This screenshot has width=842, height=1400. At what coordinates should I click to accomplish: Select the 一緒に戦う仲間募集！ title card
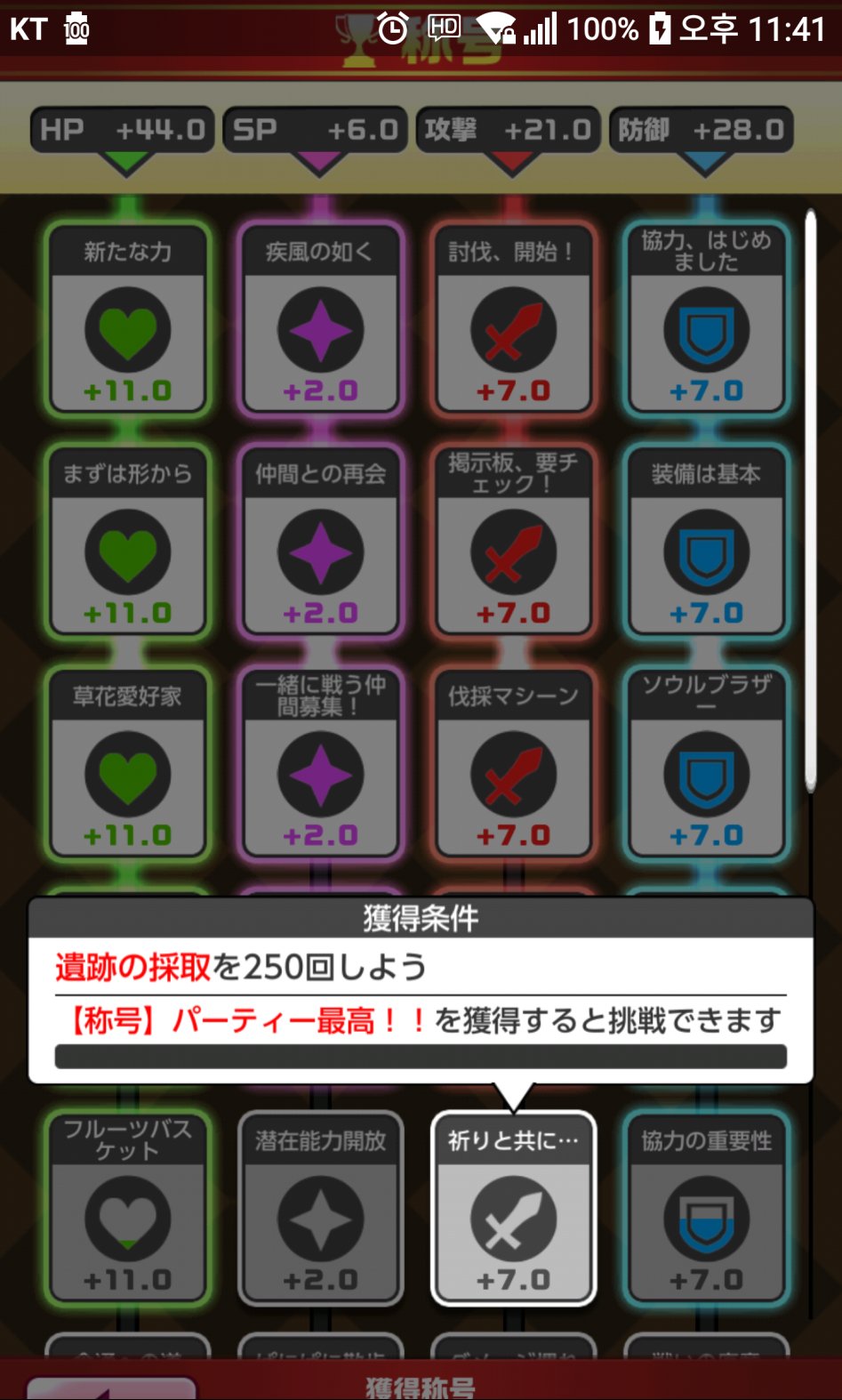(321, 765)
